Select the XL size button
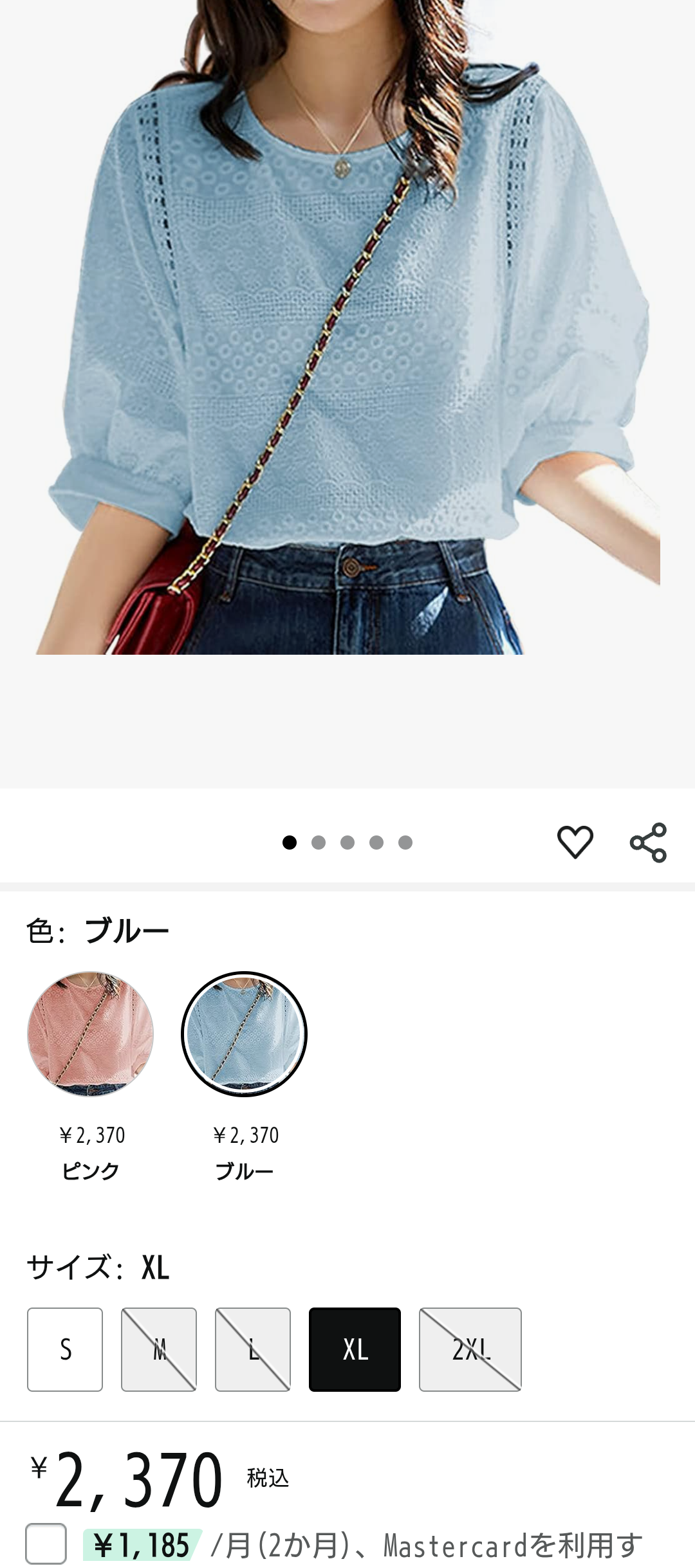Screen dimensions: 695x1568 [x=355, y=1349]
